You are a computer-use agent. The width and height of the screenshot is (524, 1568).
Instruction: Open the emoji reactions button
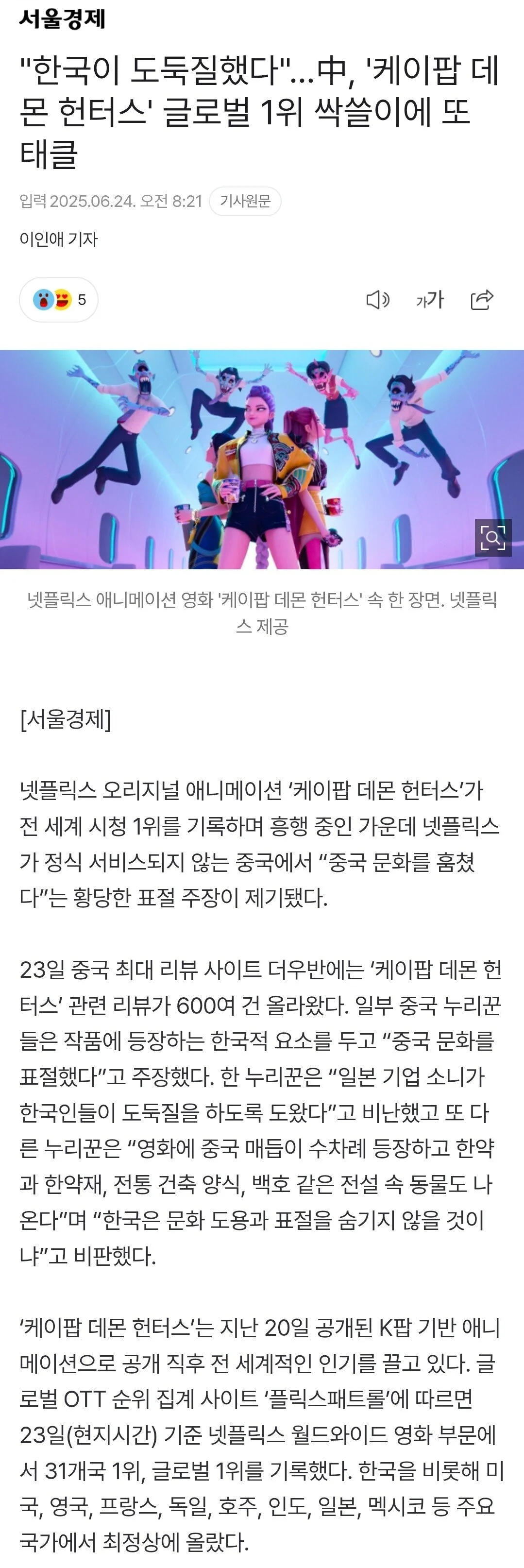coord(59,300)
